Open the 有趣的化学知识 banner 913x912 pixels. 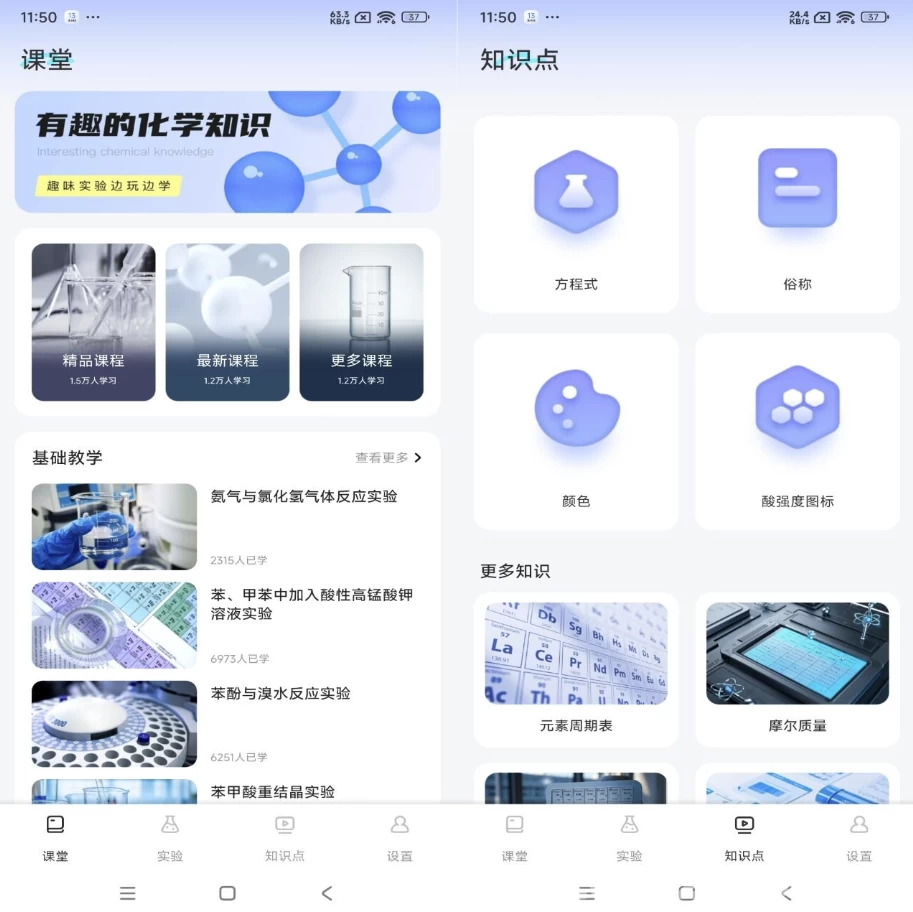(227, 152)
